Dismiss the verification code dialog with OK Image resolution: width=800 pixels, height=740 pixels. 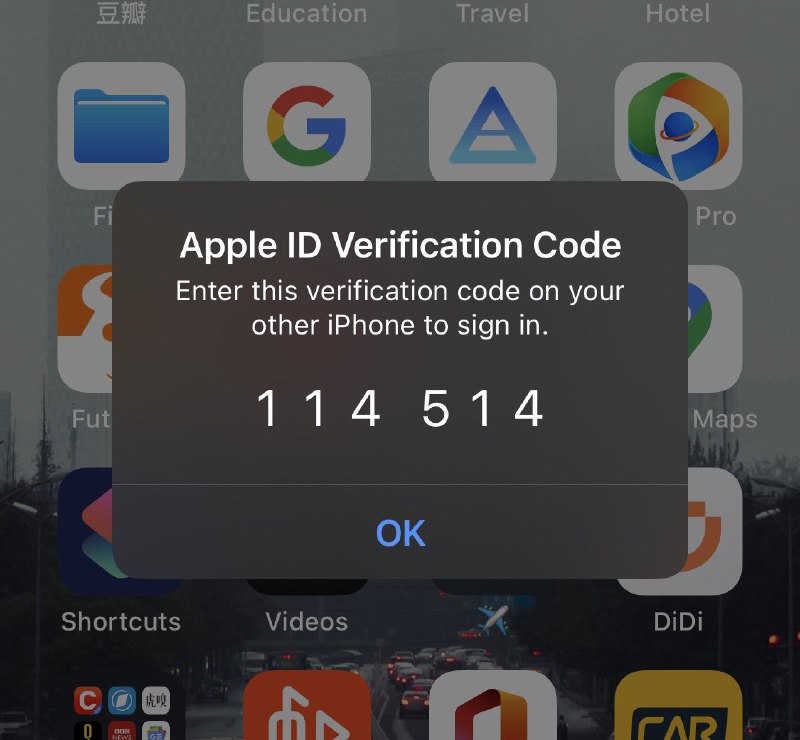[x=400, y=533]
